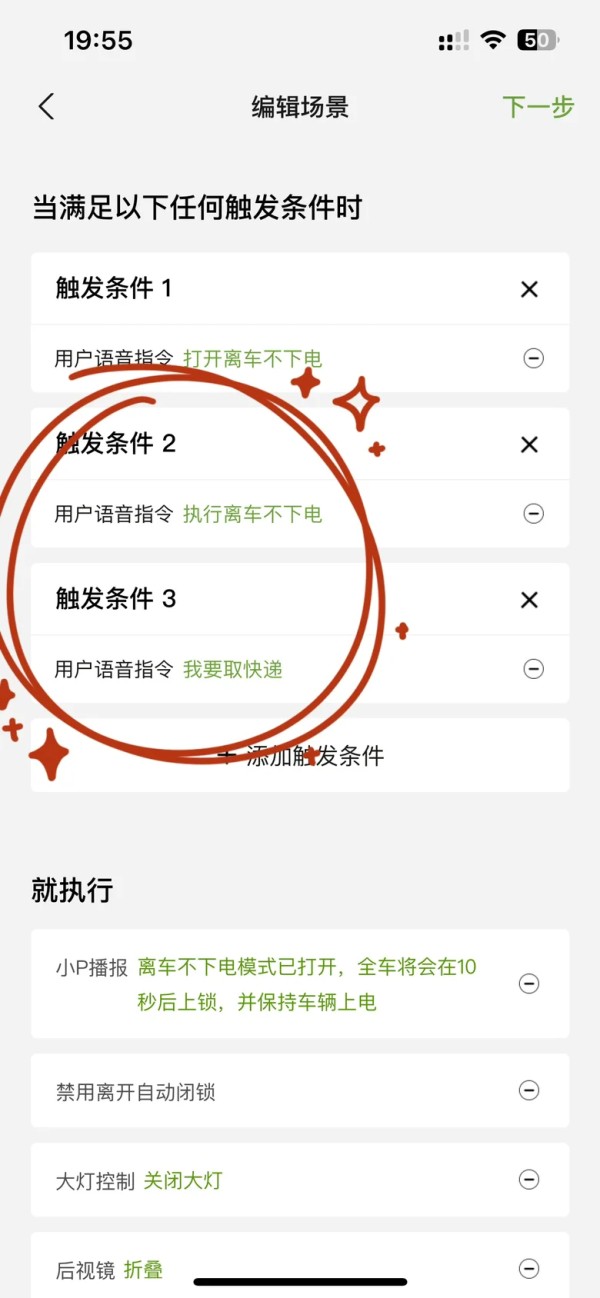Screen dimensions: 600x1298
Task: Remove the 大灯控制 关闭大灯 action
Action: click(x=529, y=1180)
